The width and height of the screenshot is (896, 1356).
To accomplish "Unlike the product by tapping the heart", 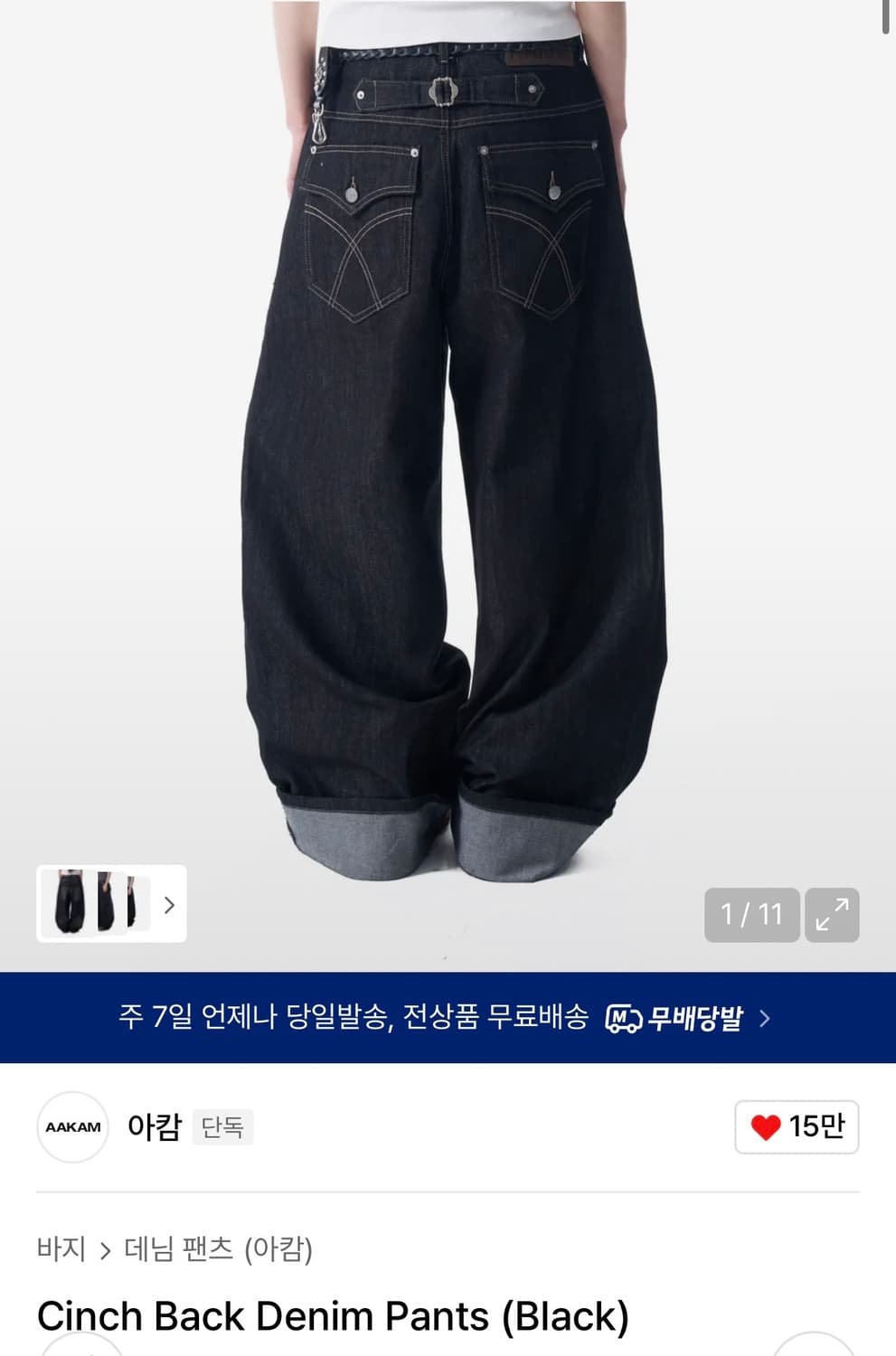I will (767, 1127).
